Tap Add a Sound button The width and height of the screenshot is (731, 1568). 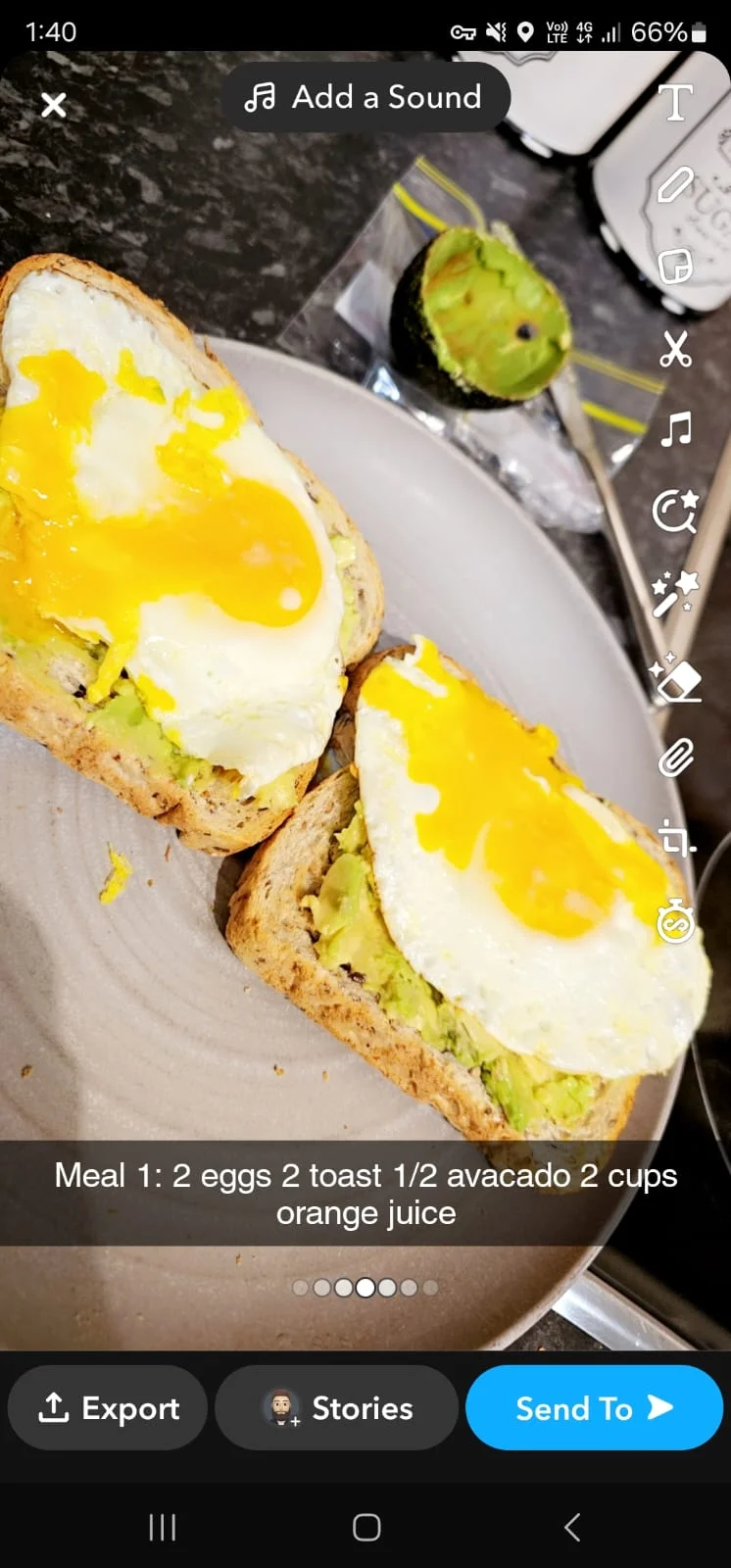(365, 97)
